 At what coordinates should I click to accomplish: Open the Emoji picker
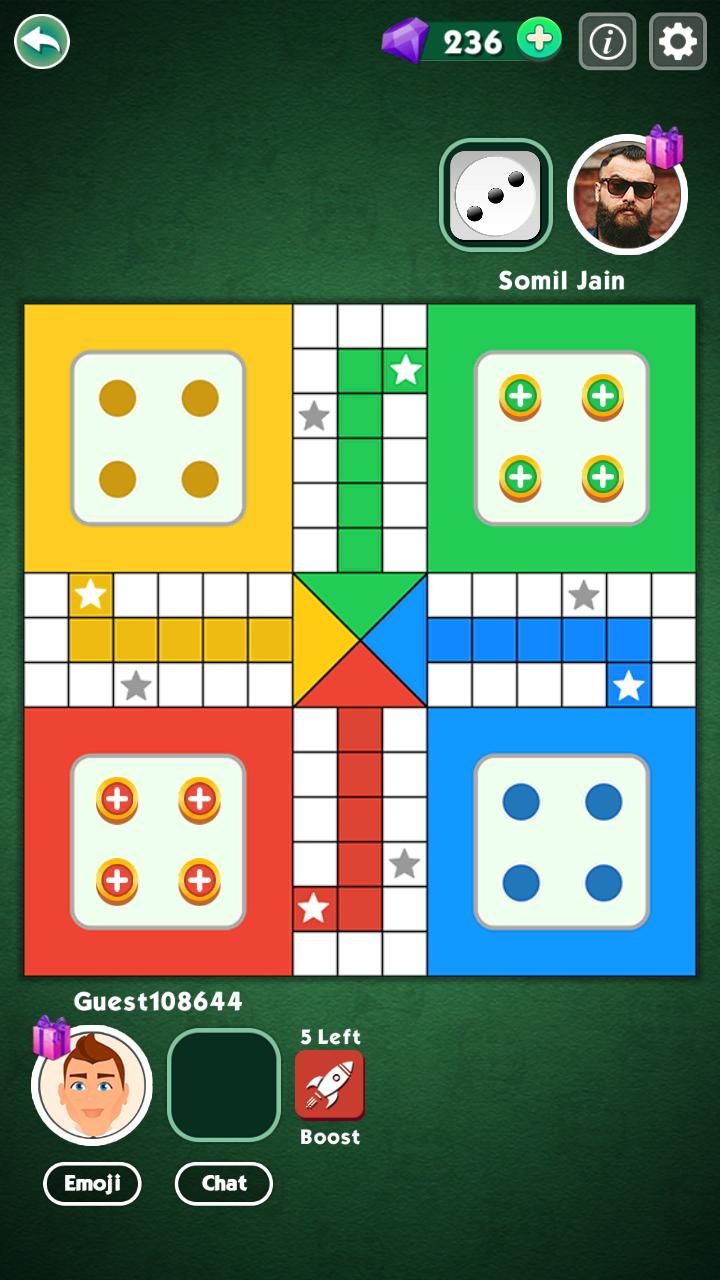(92, 1184)
